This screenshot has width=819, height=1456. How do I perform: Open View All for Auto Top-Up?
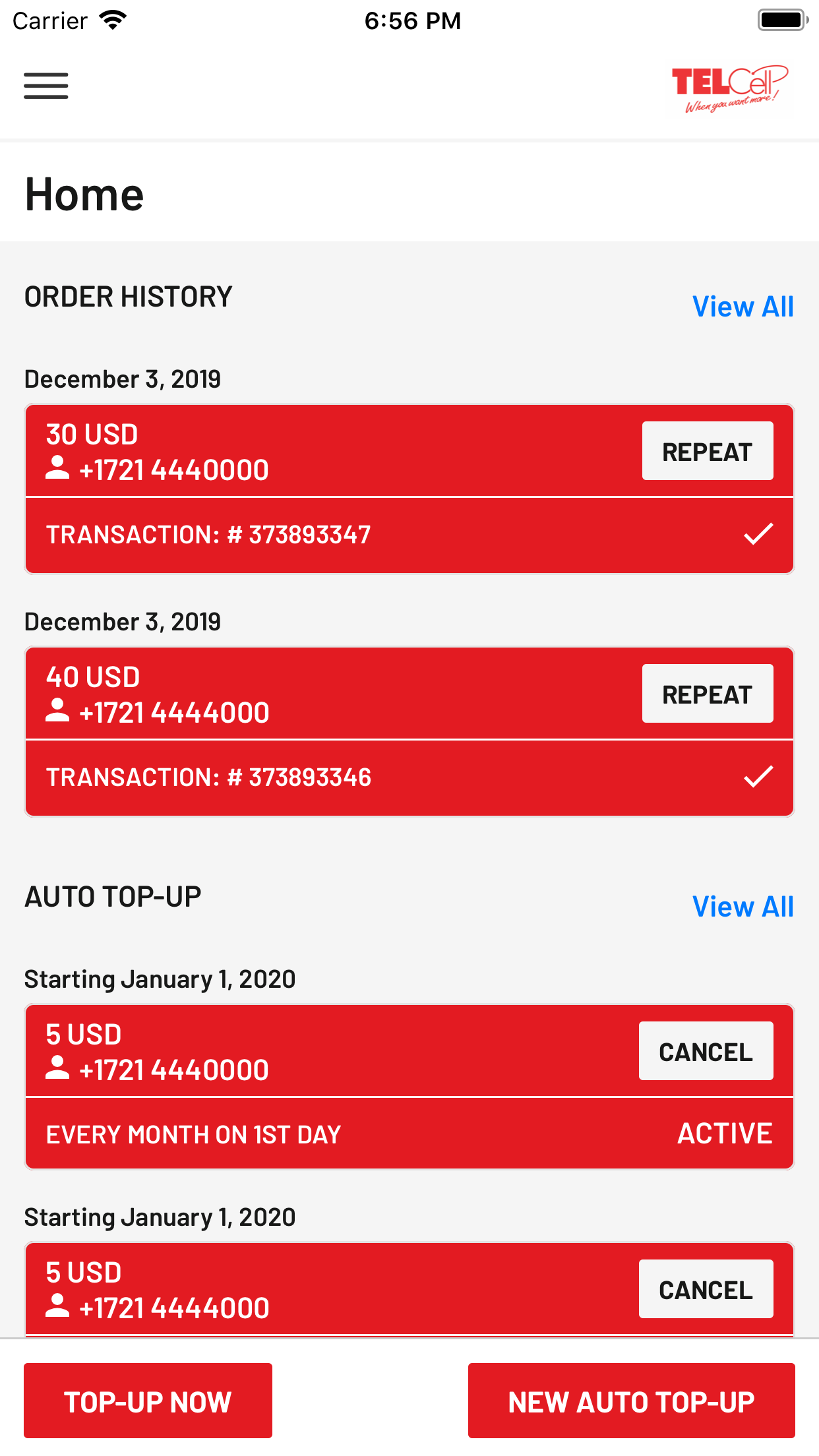[x=743, y=906]
